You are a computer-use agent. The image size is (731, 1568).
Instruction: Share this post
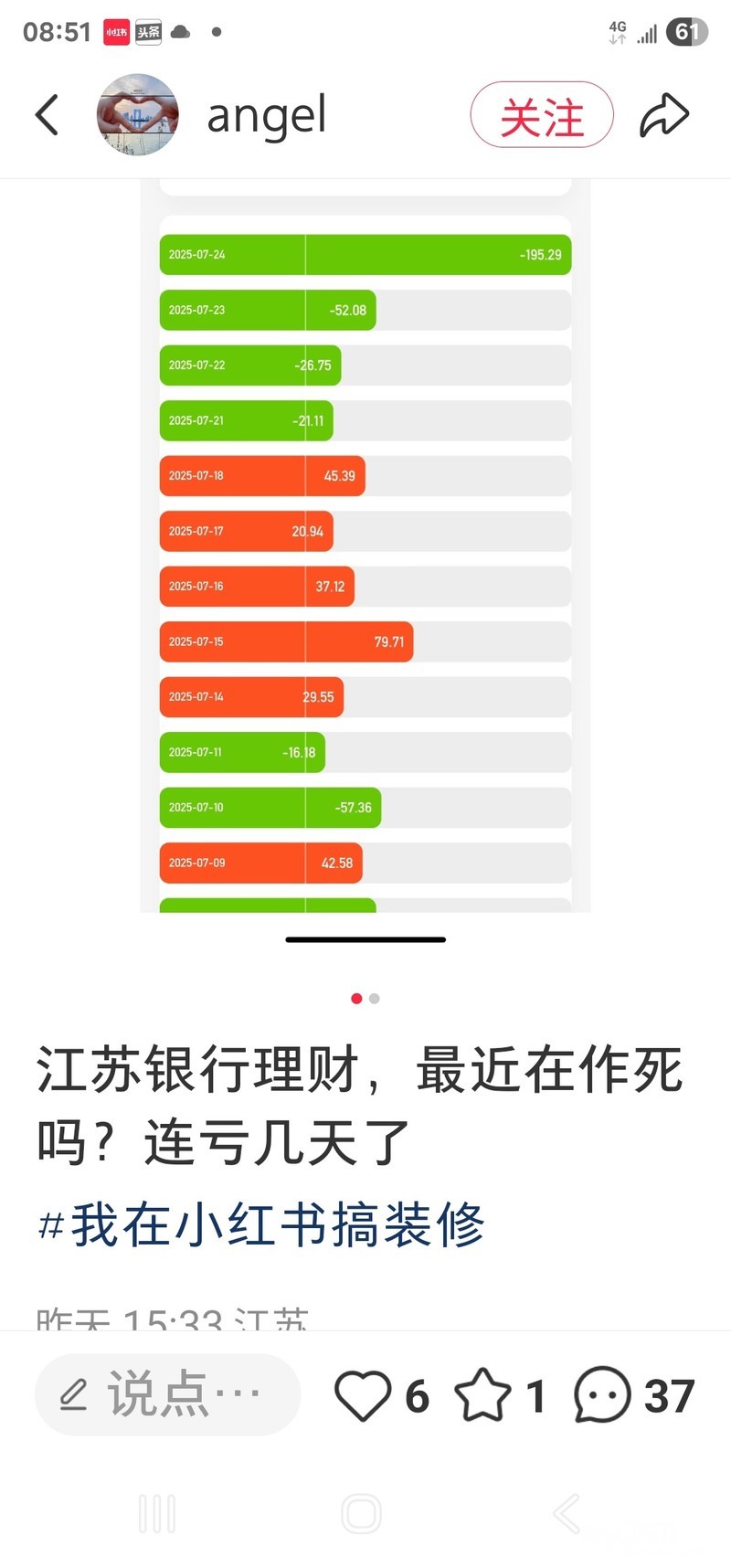(x=663, y=115)
